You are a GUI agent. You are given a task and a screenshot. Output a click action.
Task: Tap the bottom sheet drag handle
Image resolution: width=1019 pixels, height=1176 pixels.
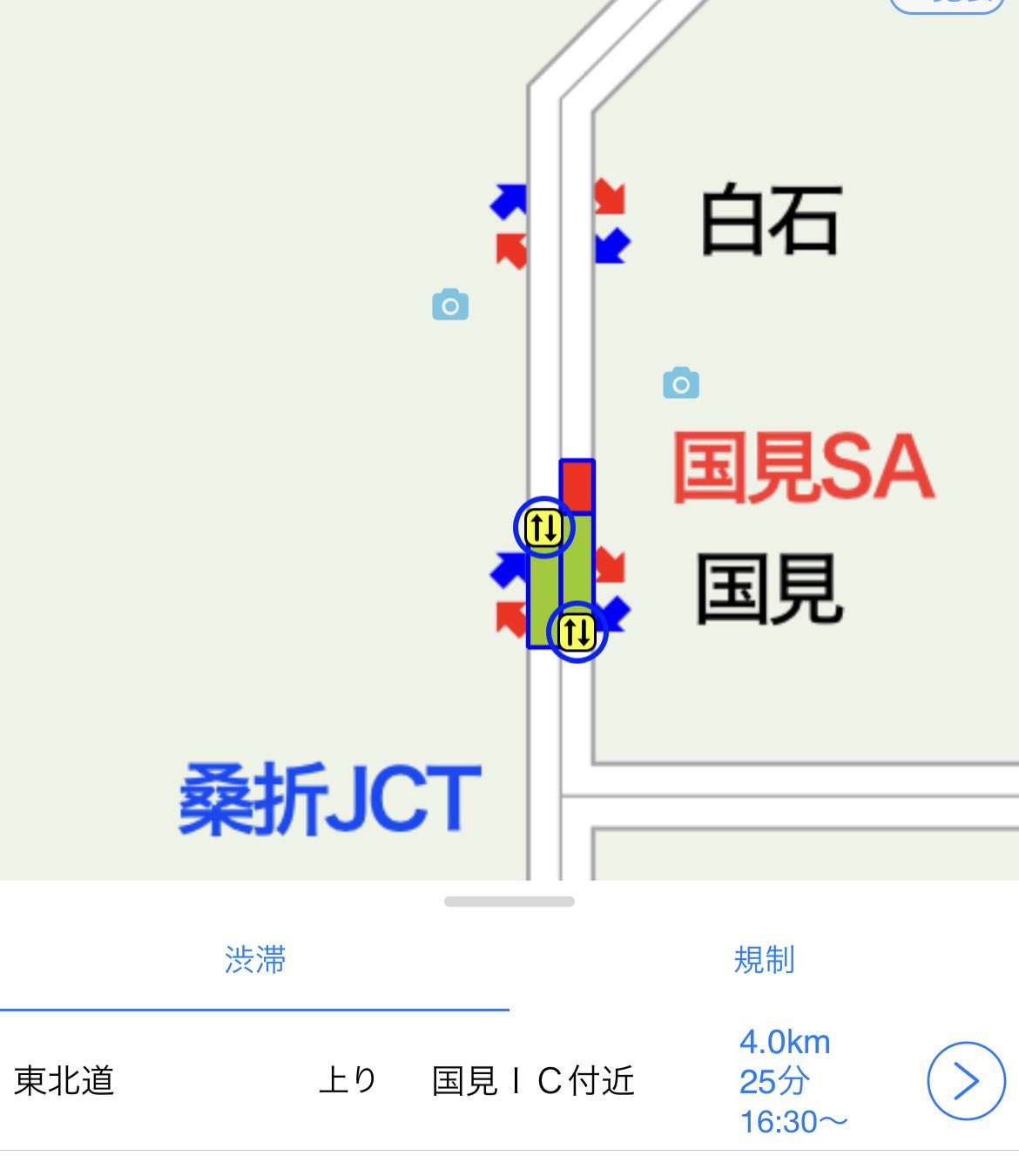509,902
